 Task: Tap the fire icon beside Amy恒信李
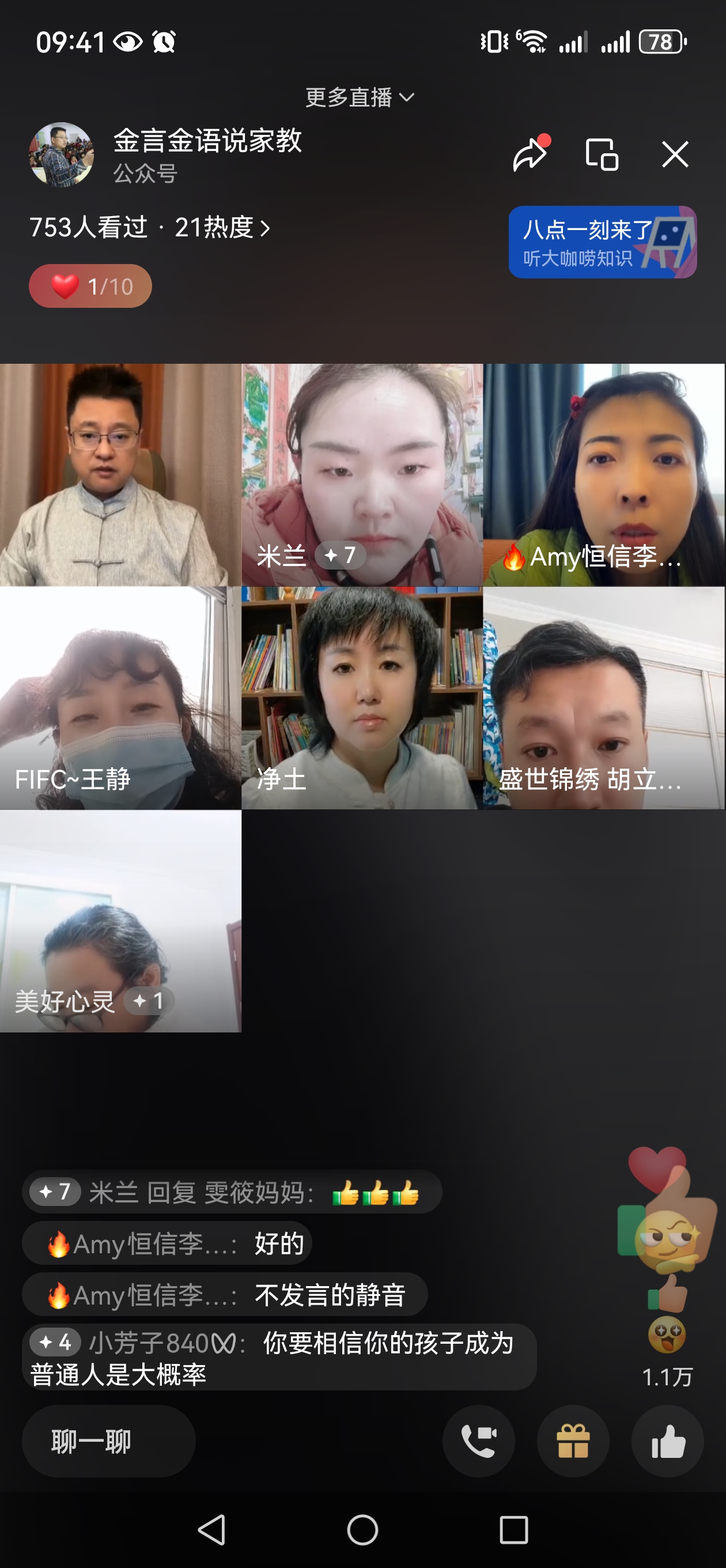tap(514, 559)
